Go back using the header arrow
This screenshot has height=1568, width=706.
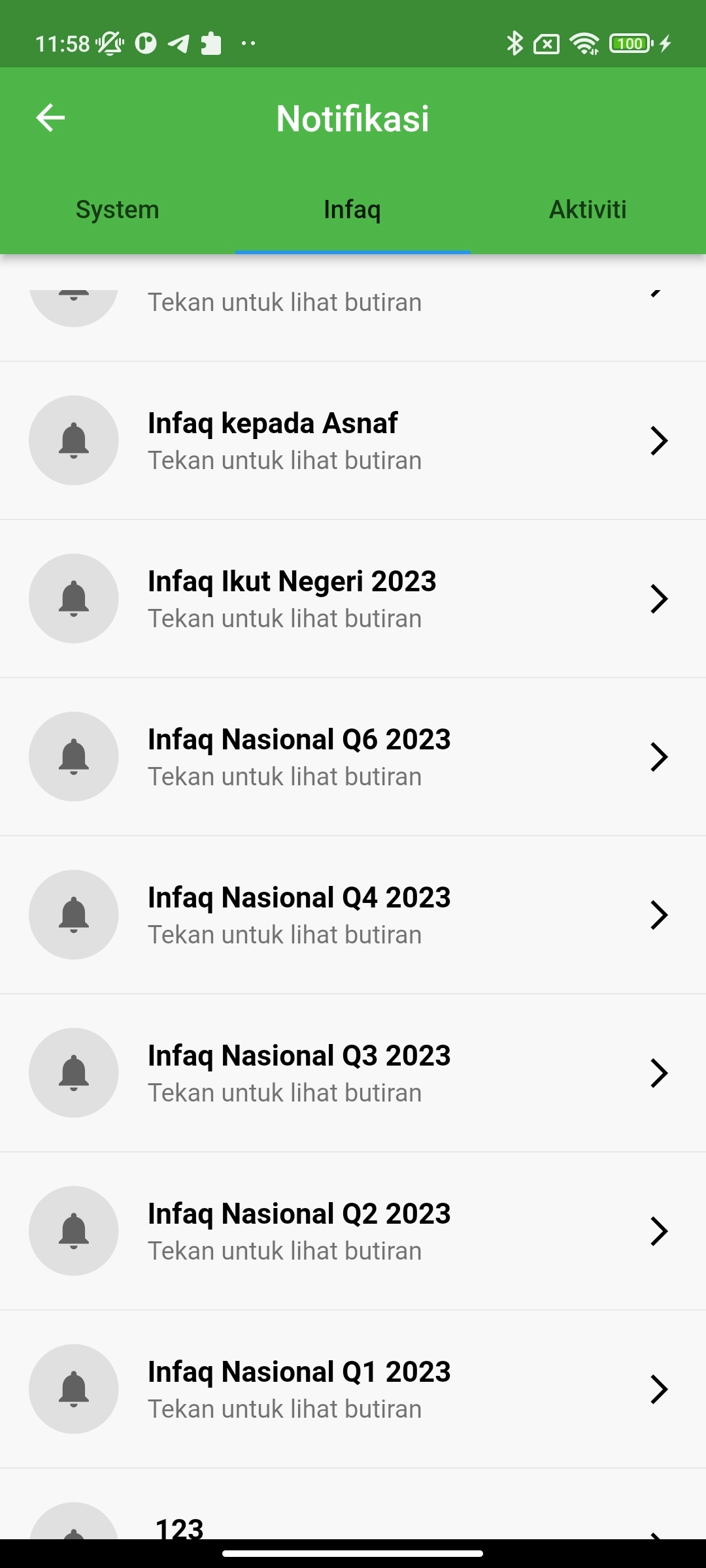(50, 118)
